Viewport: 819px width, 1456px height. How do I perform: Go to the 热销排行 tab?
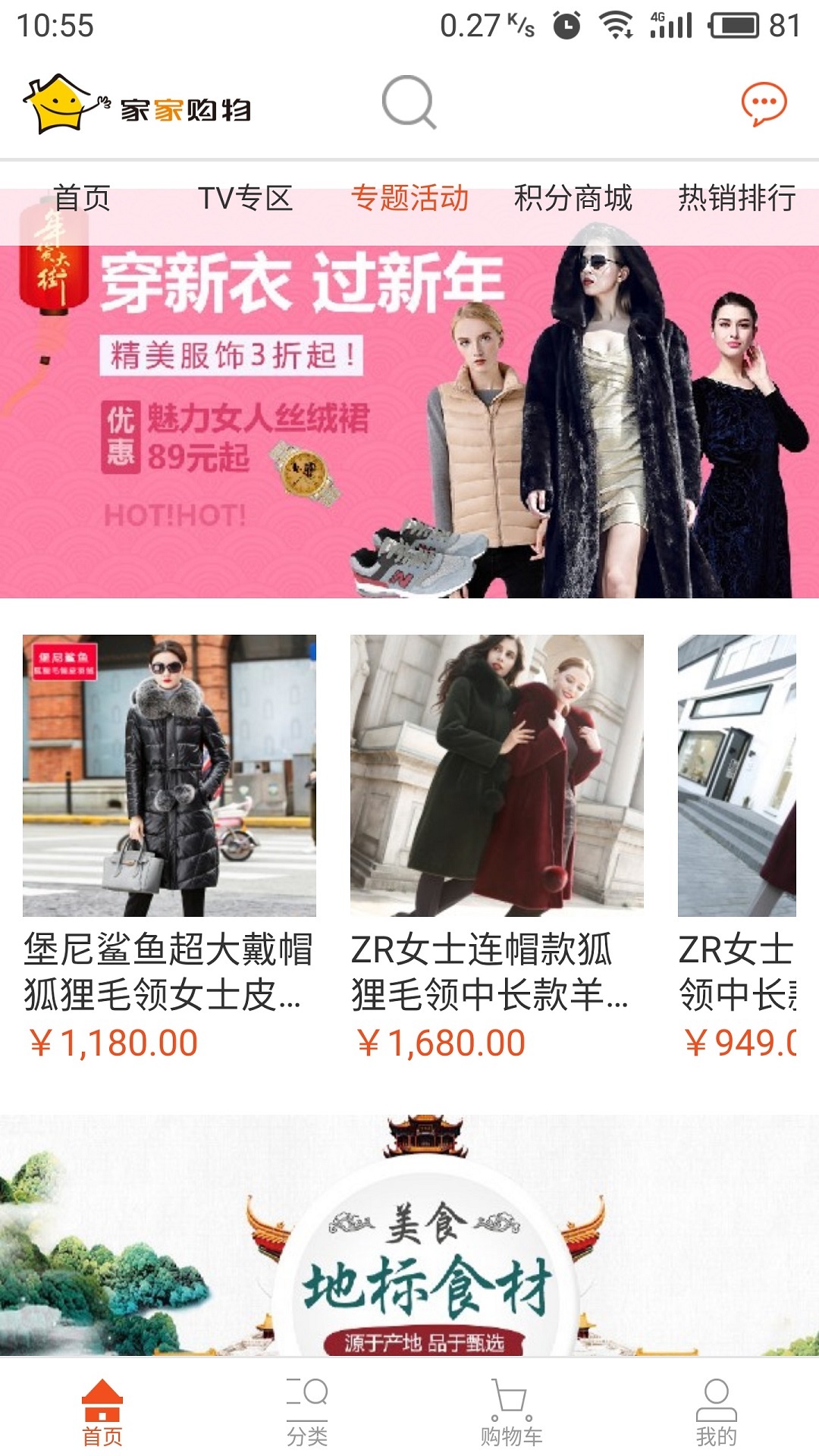point(736,199)
